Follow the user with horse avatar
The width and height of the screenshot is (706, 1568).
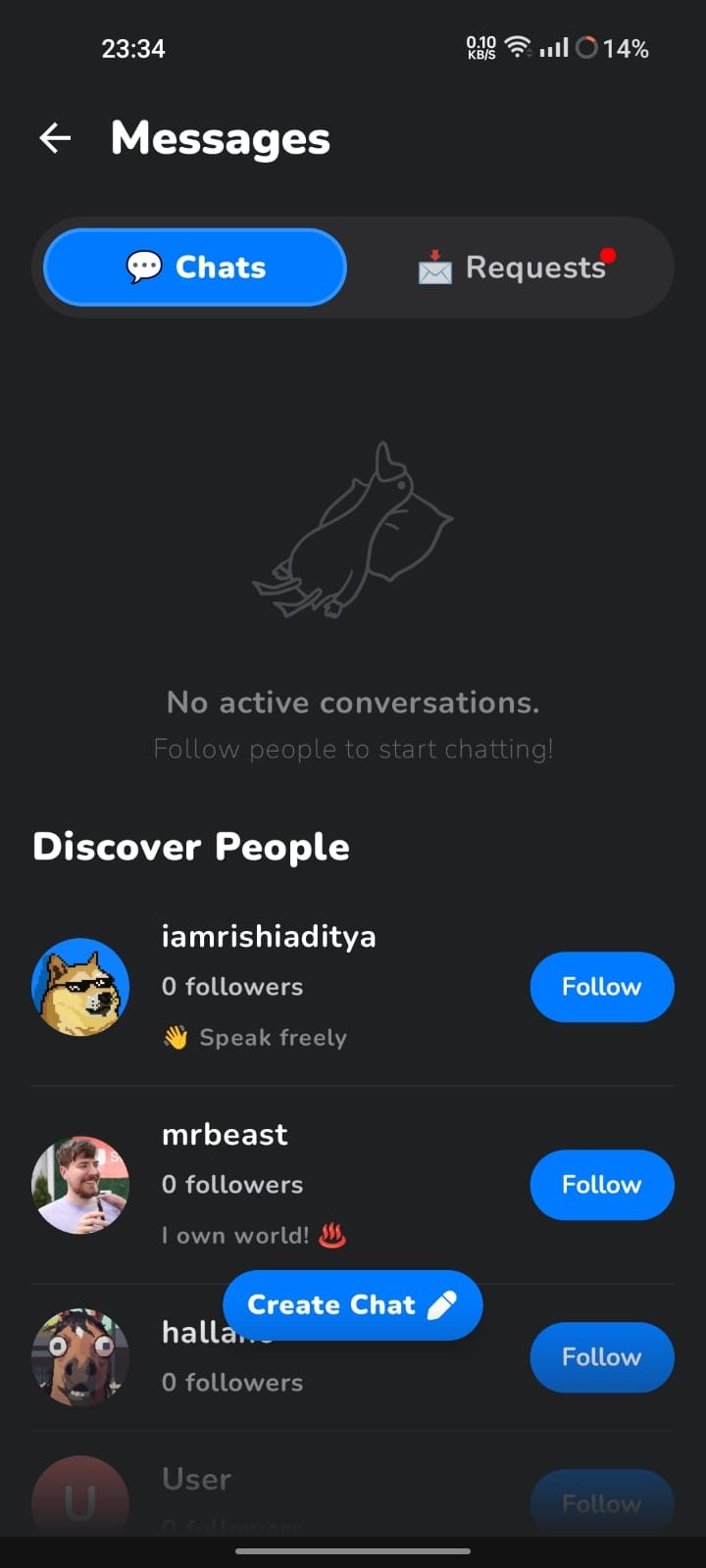tap(601, 1357)
